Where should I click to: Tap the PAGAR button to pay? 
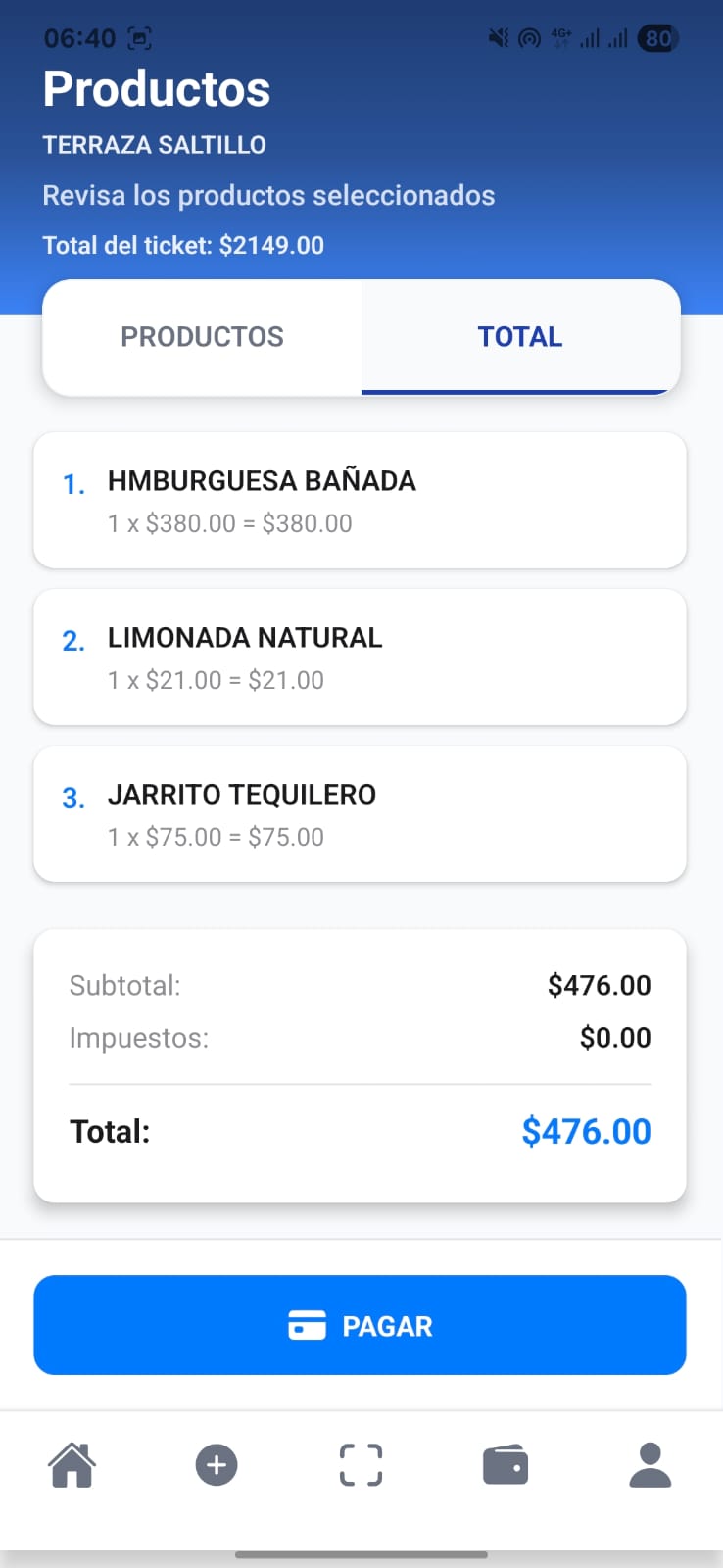click(360, 1325)
